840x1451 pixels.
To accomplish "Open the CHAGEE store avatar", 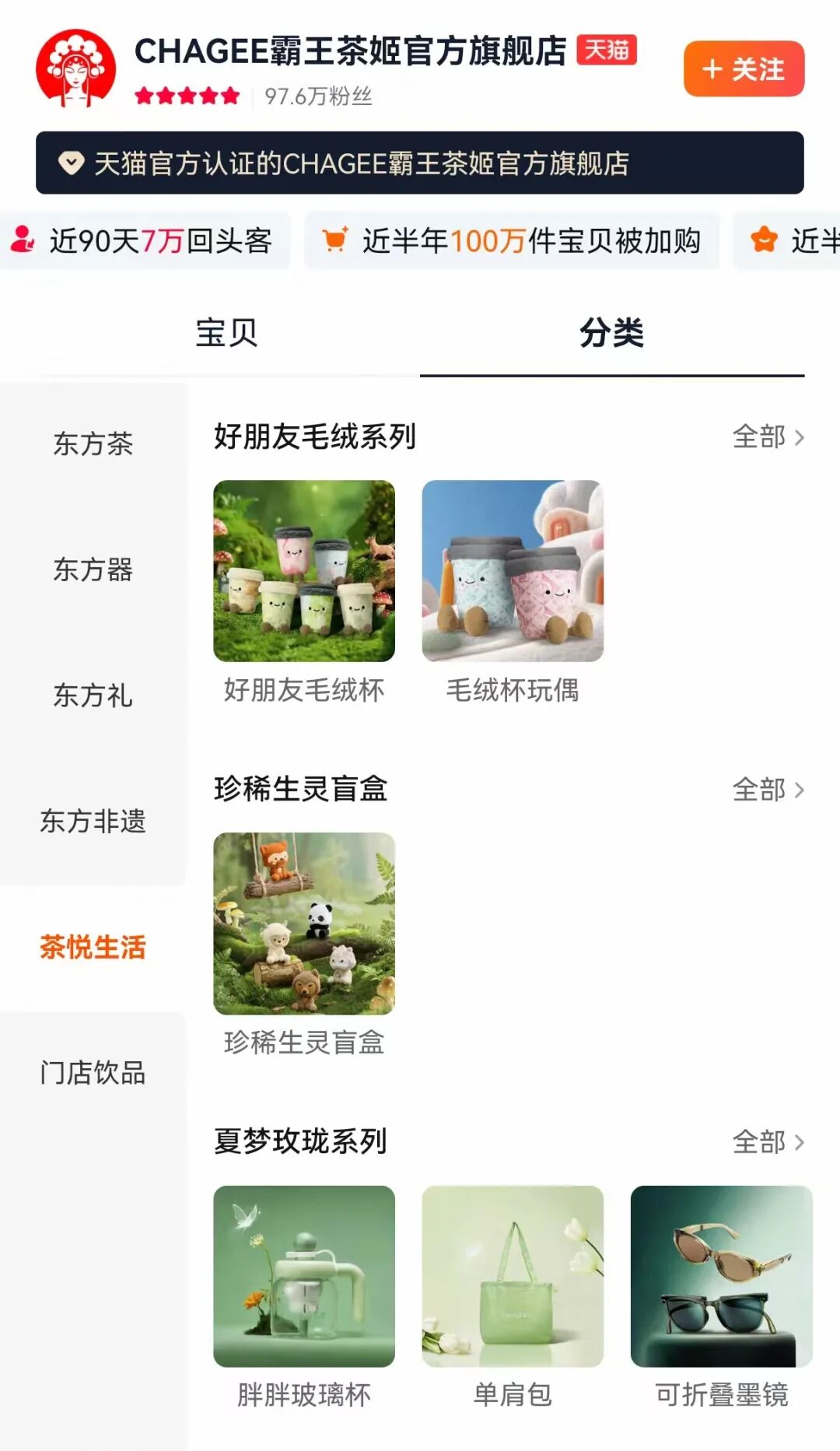I will click(75, 69).
